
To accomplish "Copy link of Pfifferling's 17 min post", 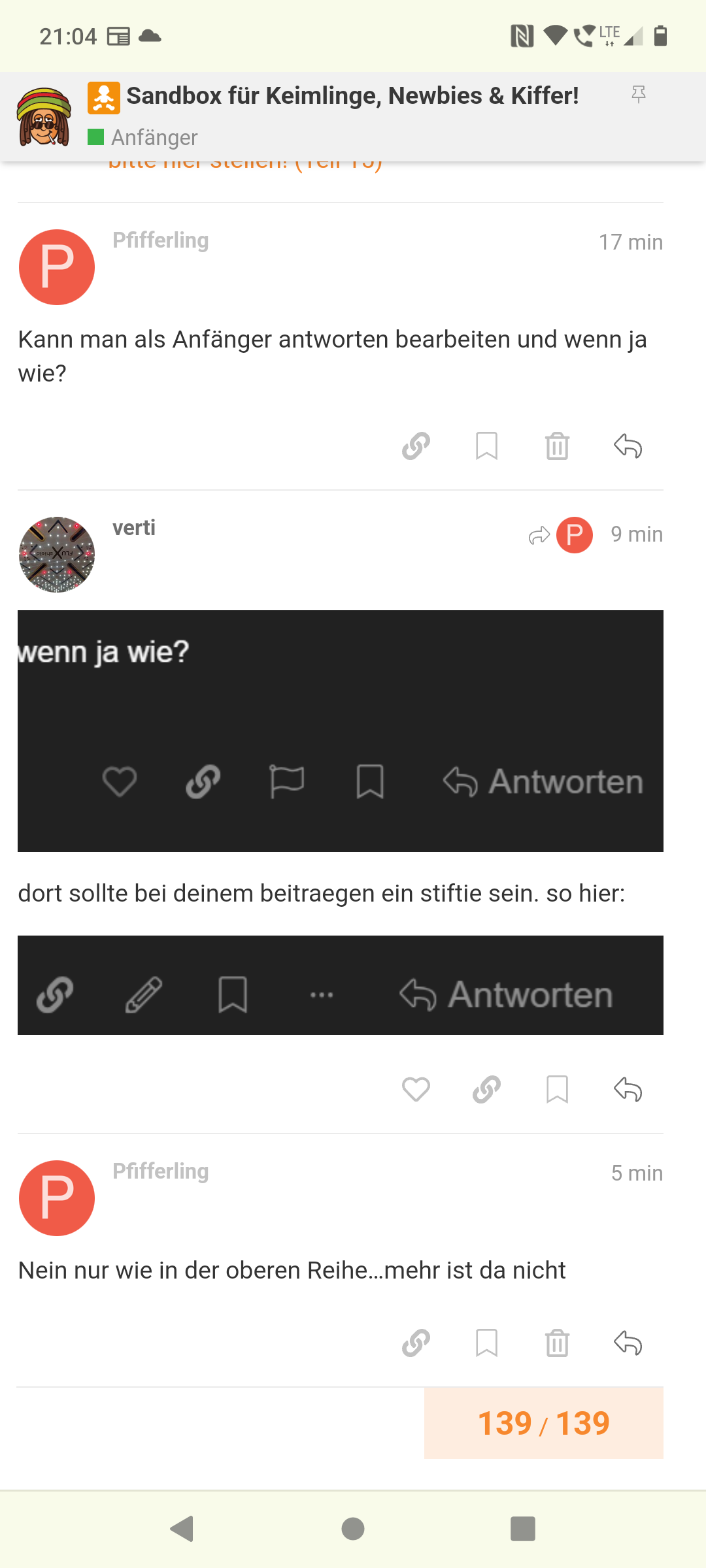I will tap(416, 446).
